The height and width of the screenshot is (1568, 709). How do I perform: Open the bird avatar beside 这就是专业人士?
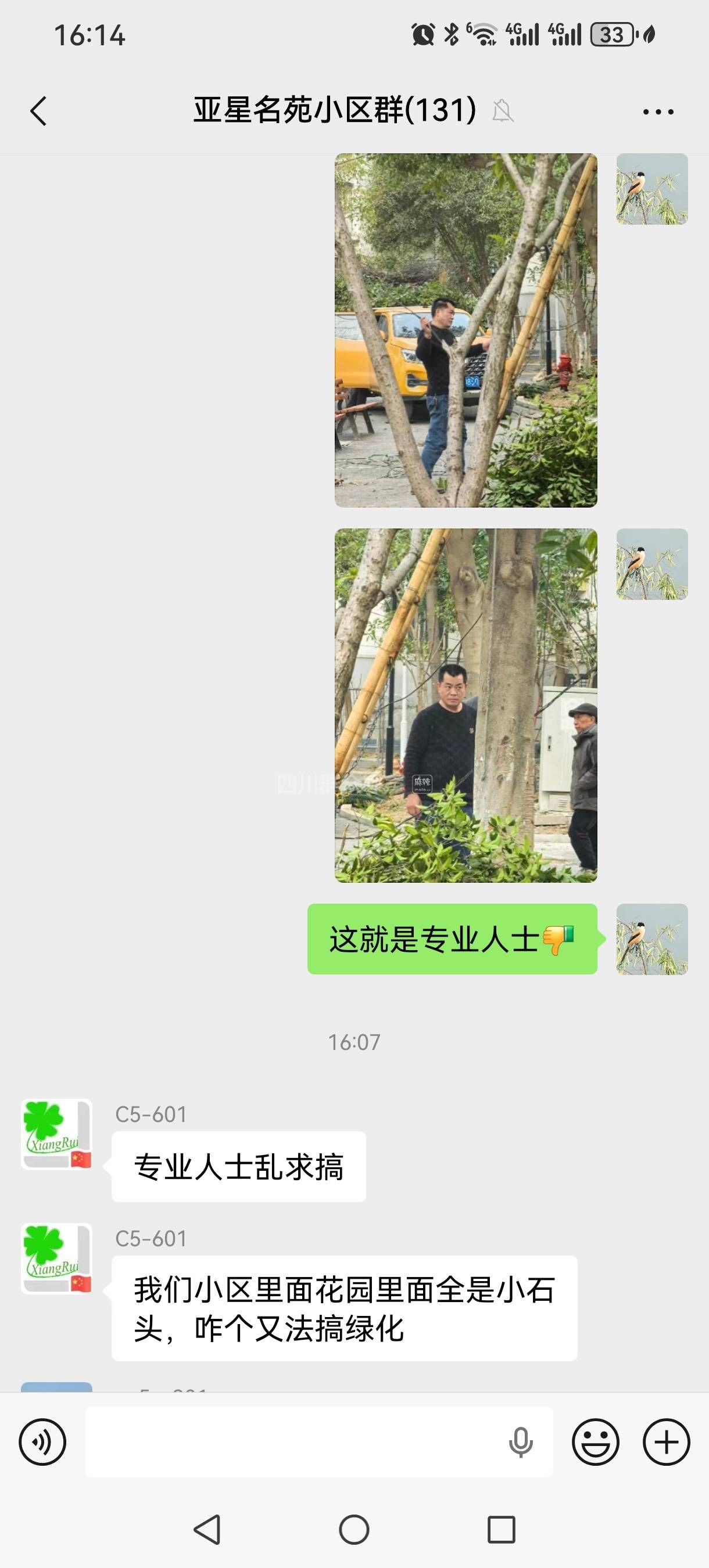click(651, 938)
